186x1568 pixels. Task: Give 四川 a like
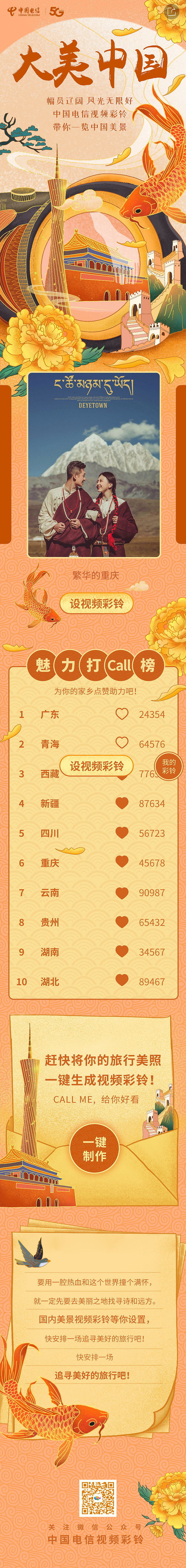coord(122,833)
